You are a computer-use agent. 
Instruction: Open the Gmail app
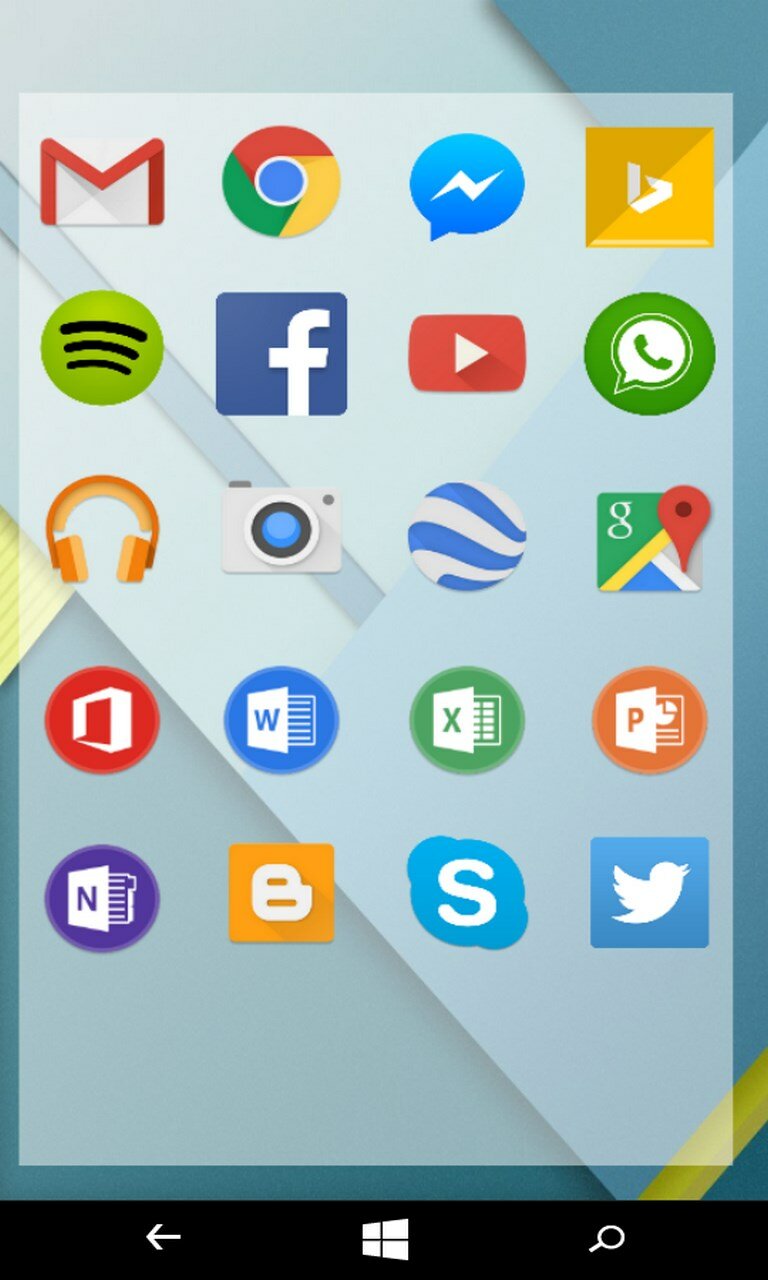(x=102, y=182)
